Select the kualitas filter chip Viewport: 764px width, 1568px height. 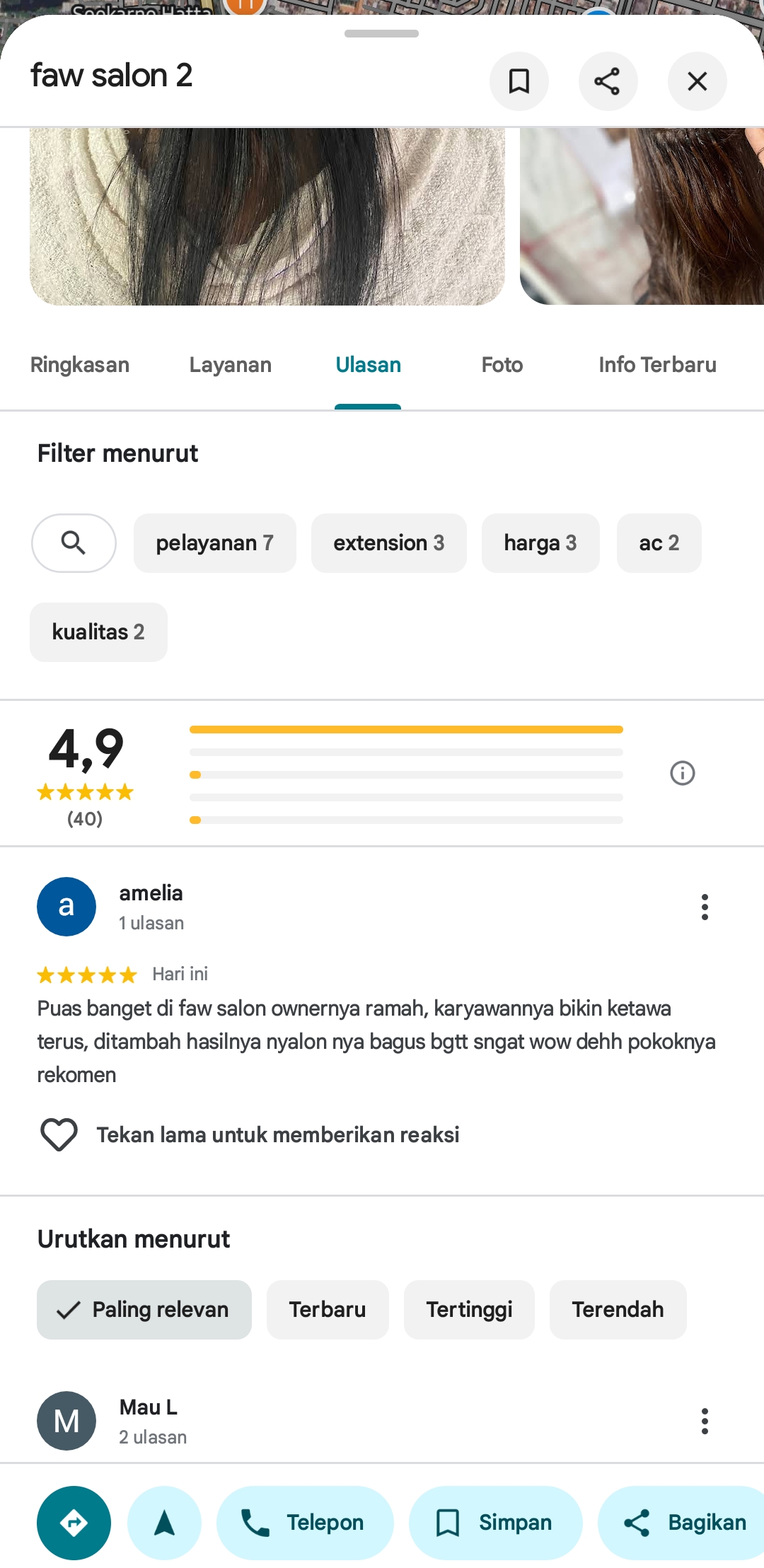pos(98,632)
